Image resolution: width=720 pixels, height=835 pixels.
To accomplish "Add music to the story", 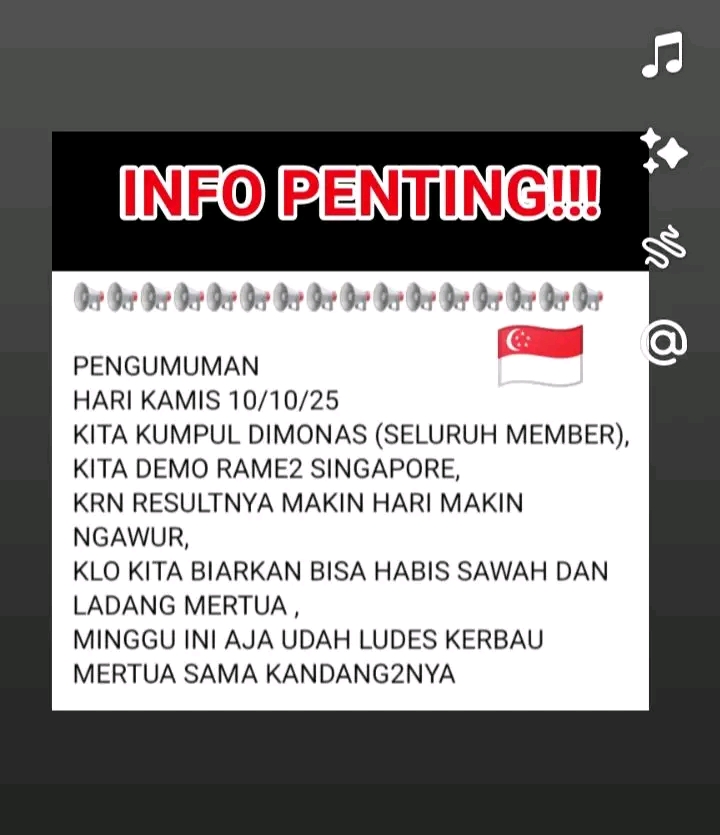I will [x=662, y=55].
